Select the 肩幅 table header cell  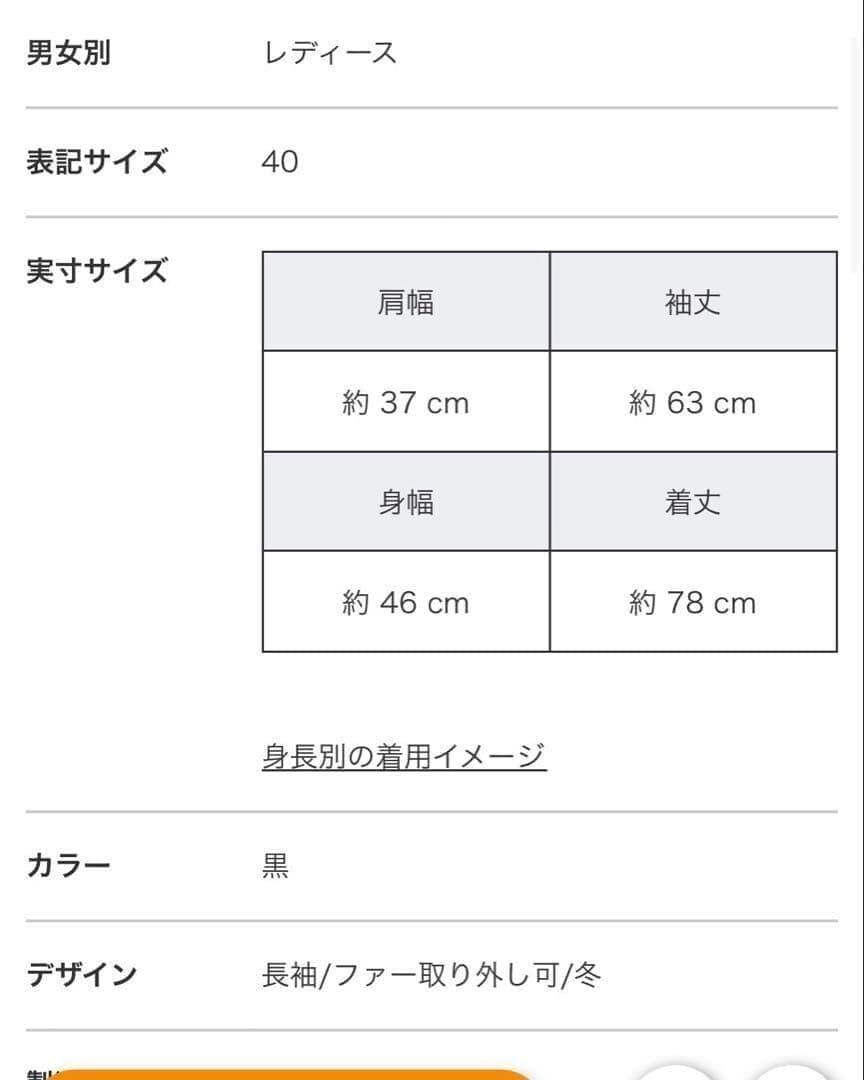405,302
